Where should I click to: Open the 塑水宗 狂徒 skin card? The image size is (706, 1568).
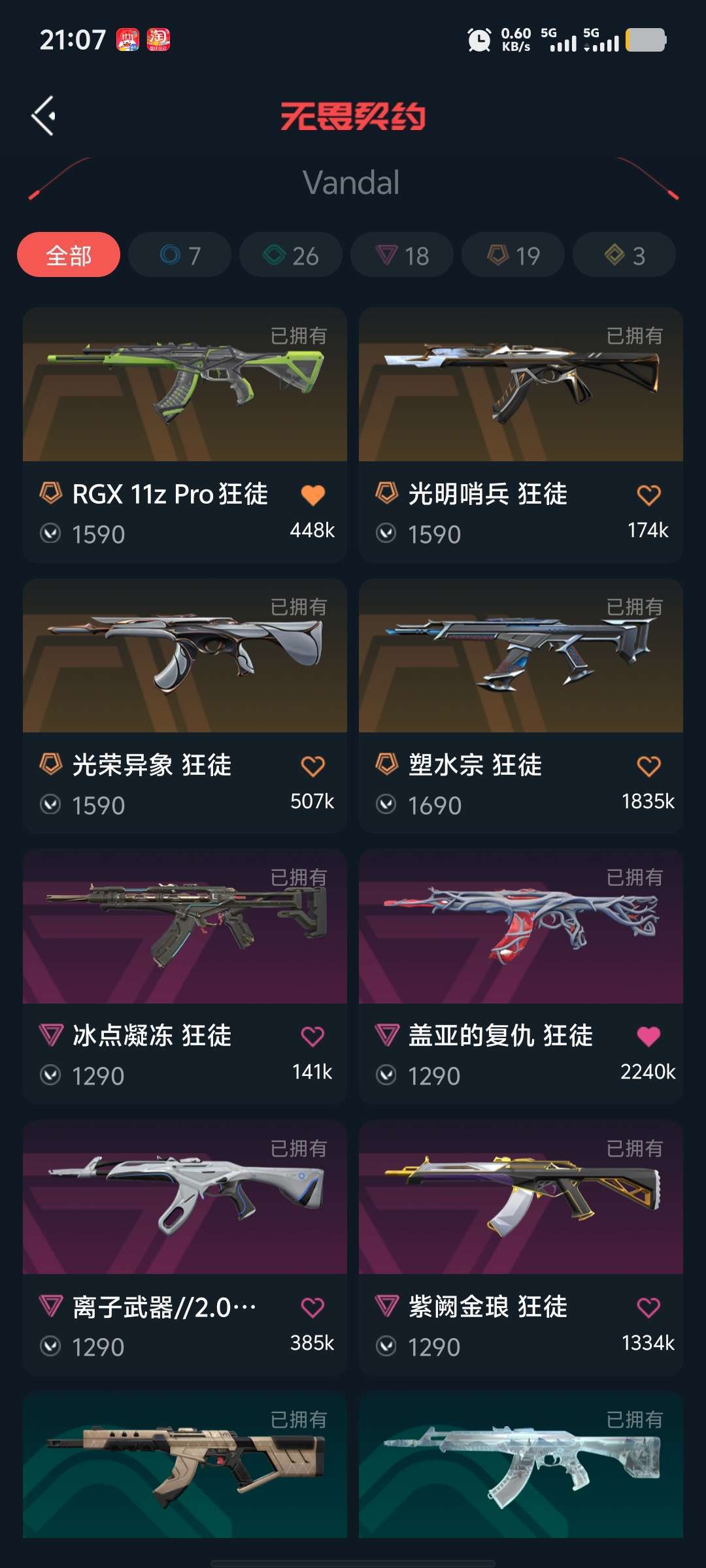click(x=521, y=660)
